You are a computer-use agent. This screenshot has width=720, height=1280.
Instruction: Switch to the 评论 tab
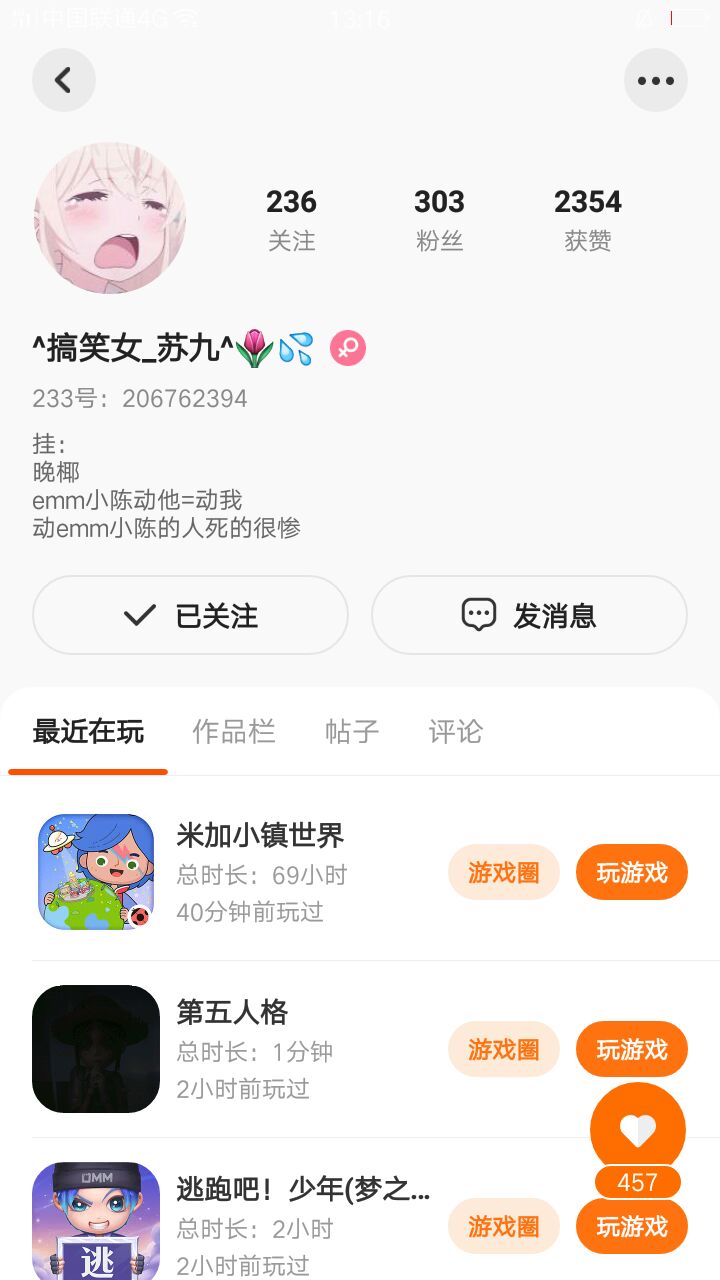click(456, 732)
